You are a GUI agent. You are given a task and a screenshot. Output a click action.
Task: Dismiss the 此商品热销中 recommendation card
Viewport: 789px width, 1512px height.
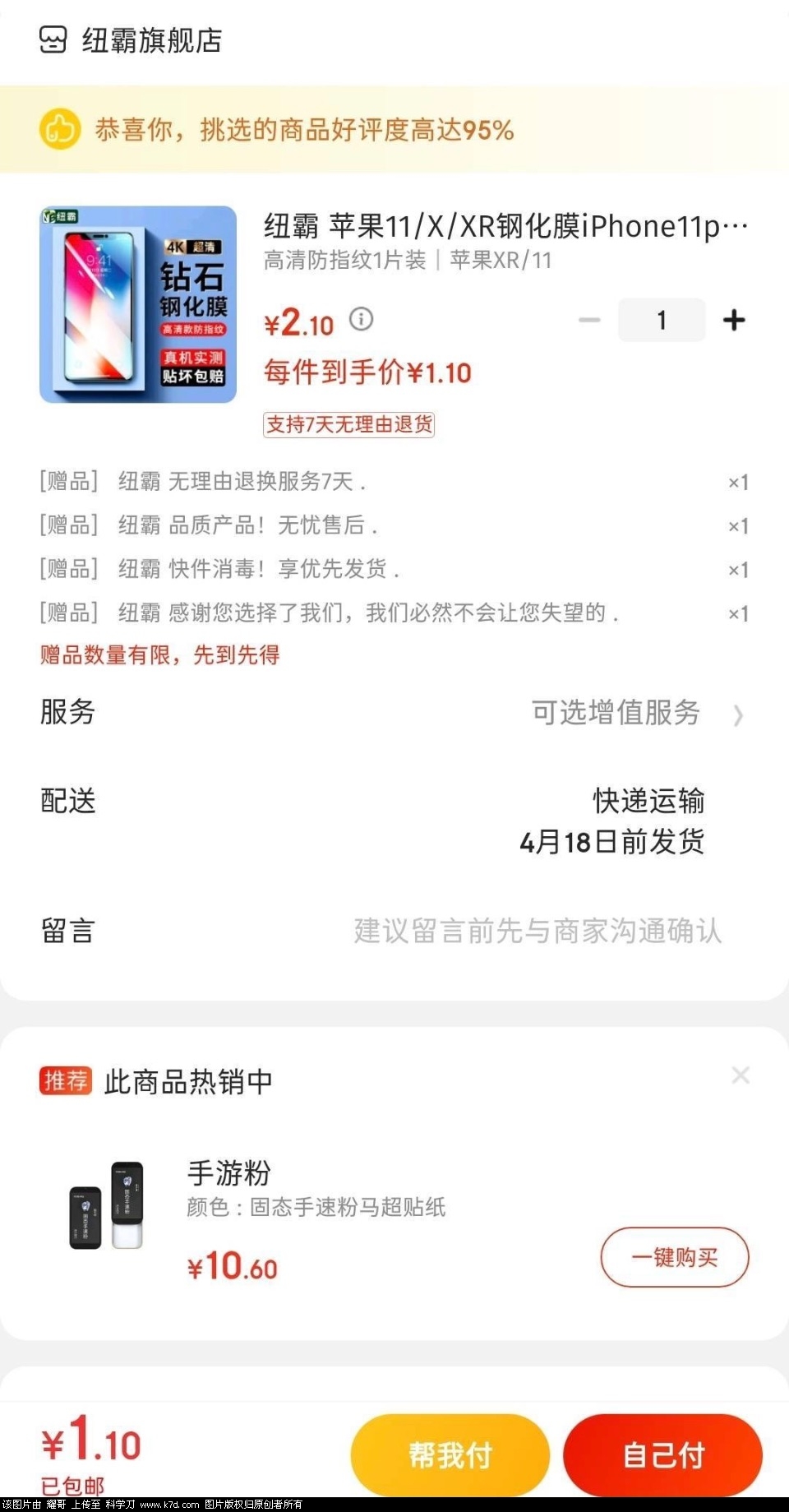pyautogui.click(x=740, y=1075)
